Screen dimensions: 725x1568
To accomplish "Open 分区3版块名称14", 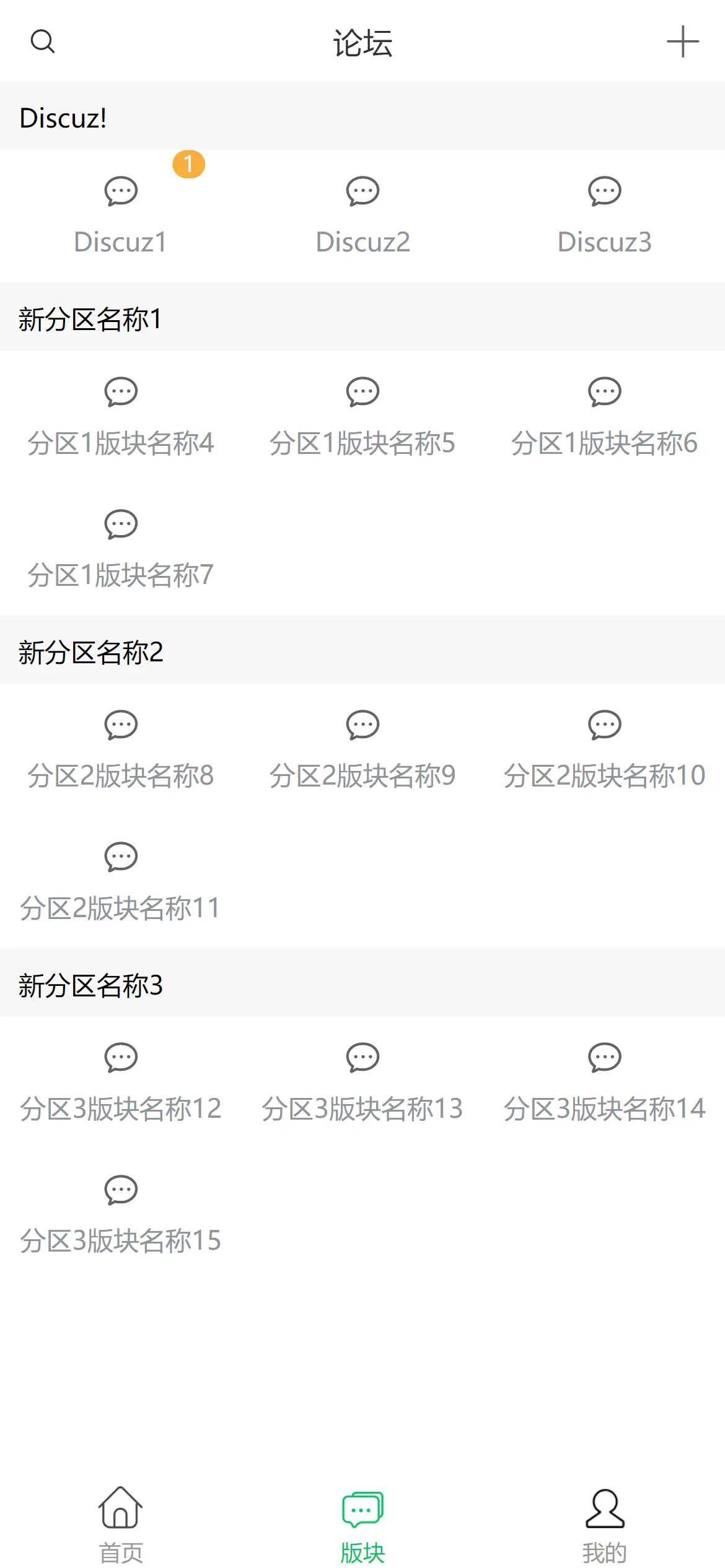I will click(x=604, y=1082).
